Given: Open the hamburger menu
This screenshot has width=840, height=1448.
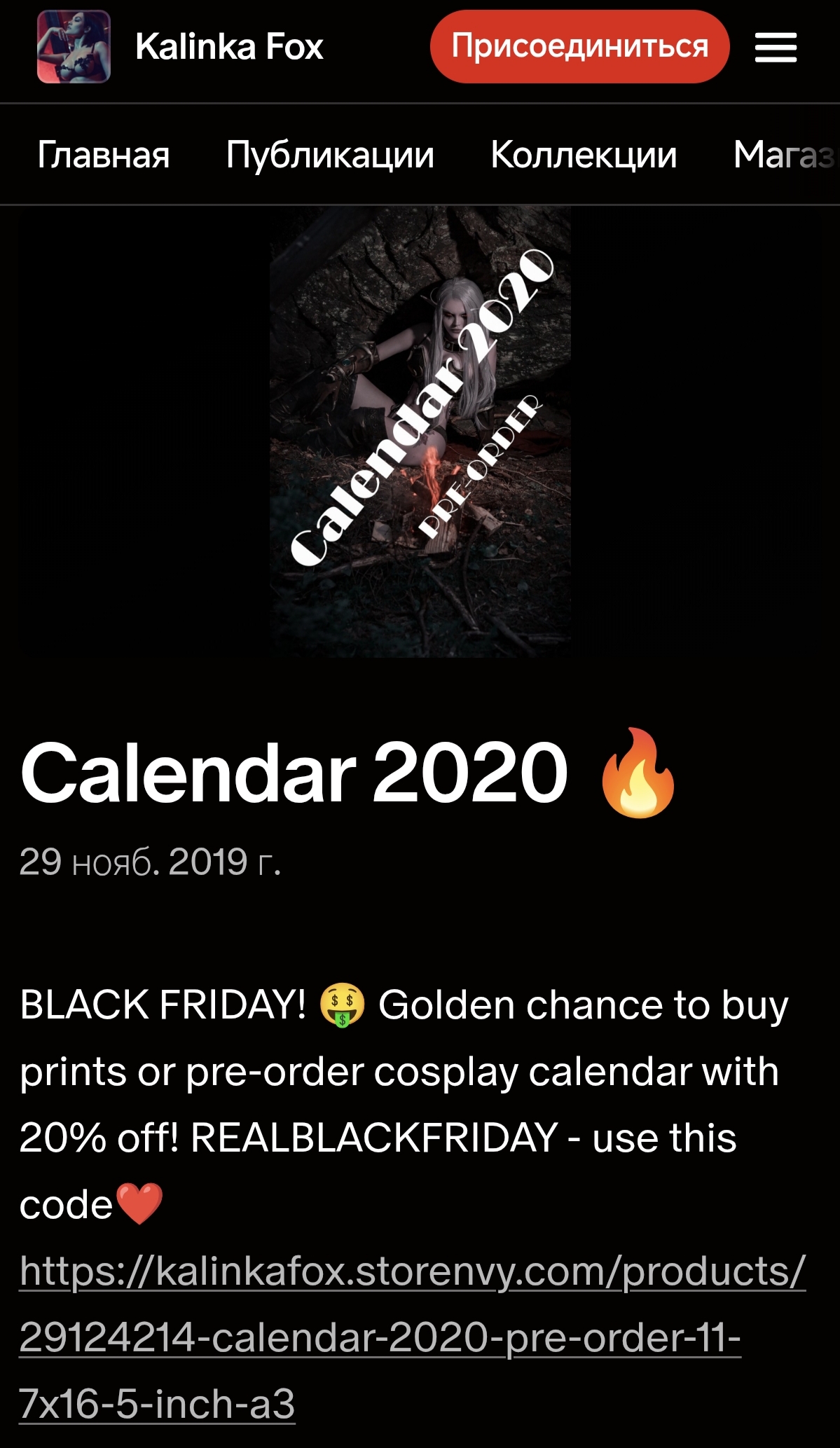Looking at the screenshot, I should click(x=776, y=48).
